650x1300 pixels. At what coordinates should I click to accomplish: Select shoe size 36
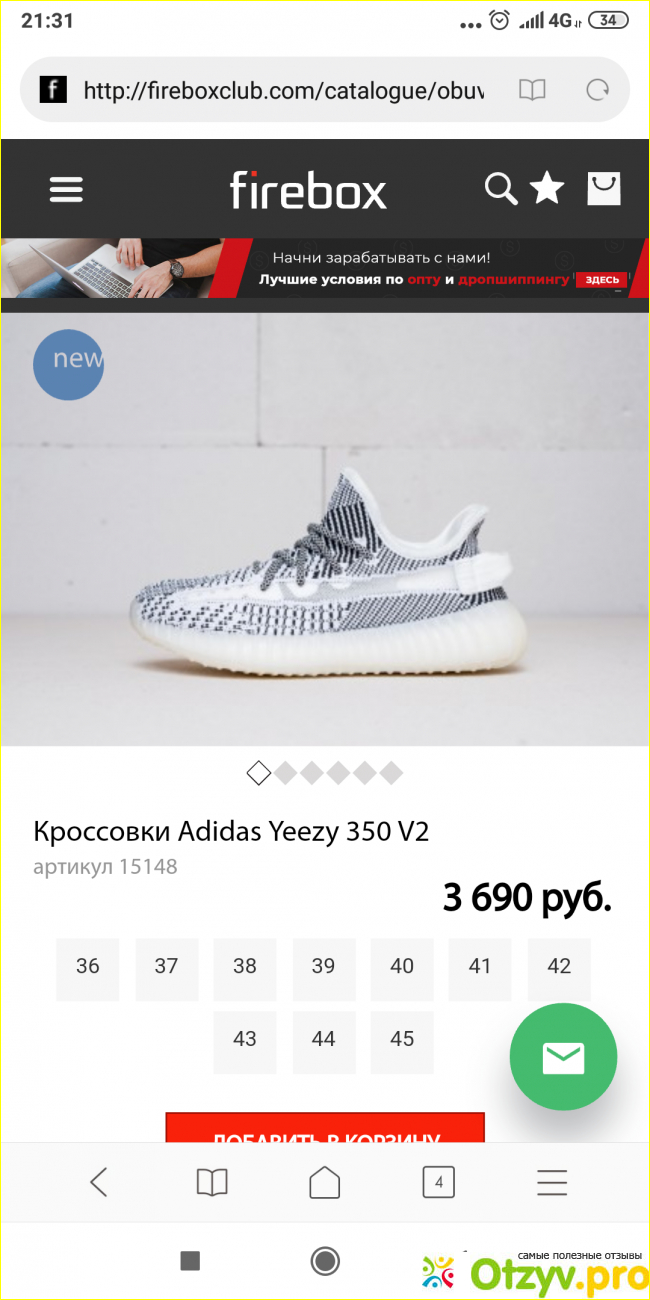click(88, 966)
